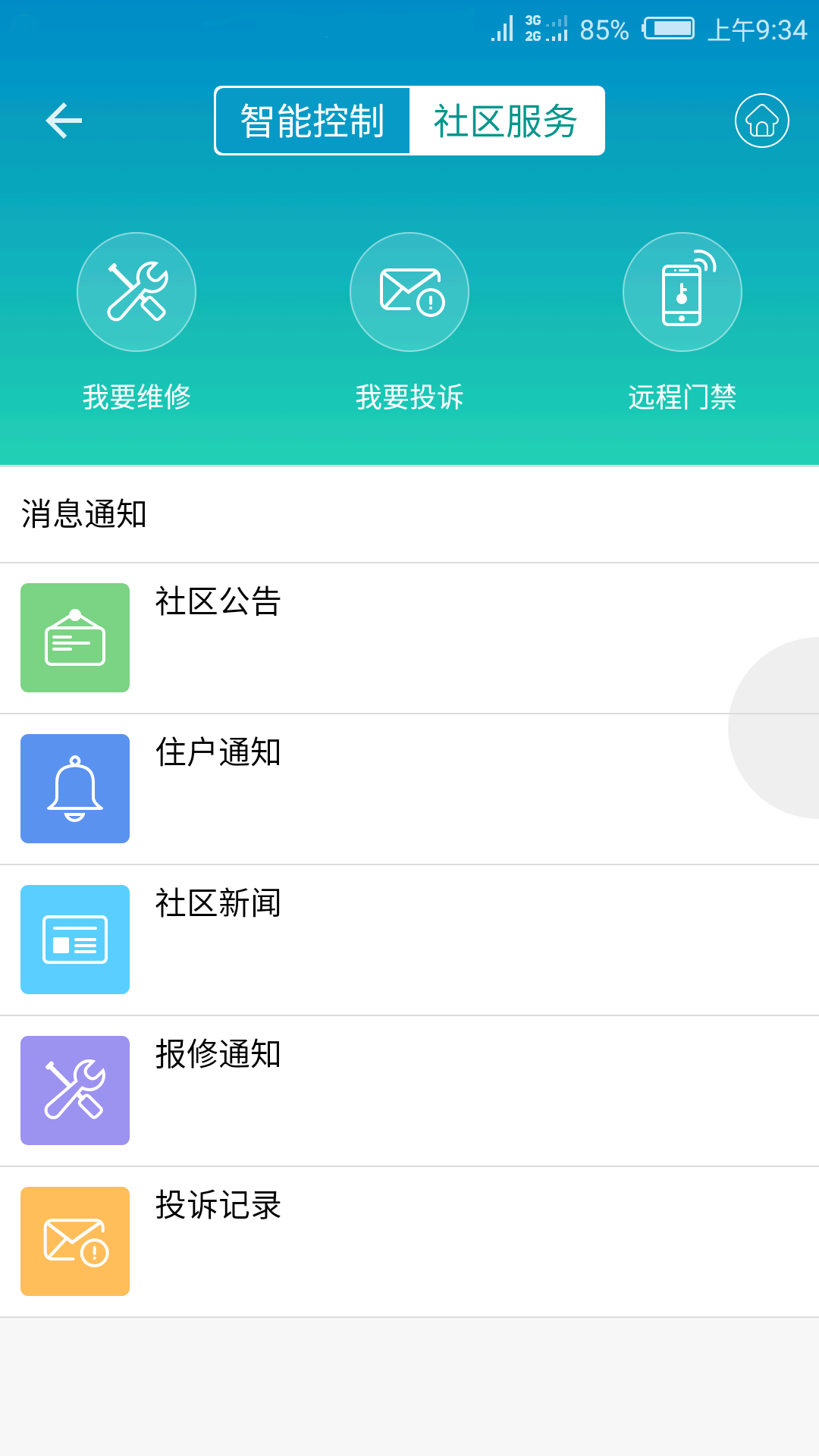
Task: Open the 远程门禁 remote door access icon
Action: click(x=681, y=291)
